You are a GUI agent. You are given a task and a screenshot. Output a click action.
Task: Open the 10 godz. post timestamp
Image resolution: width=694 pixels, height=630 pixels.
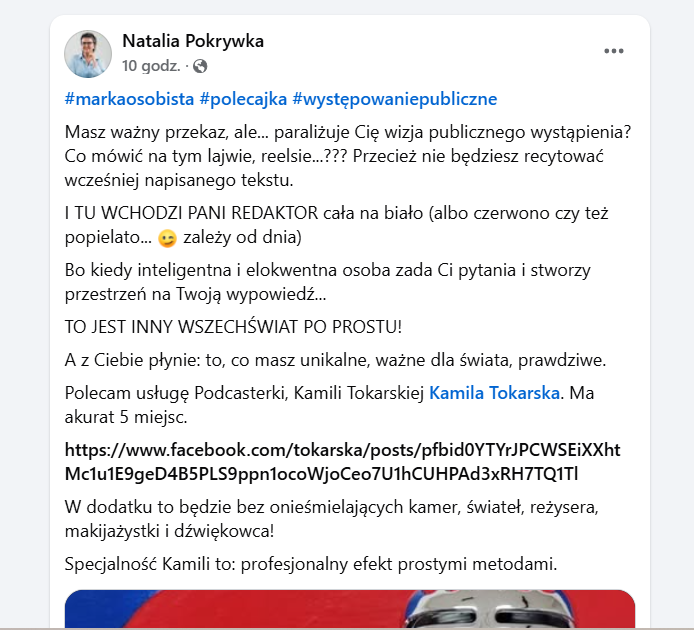coord(150,66)
